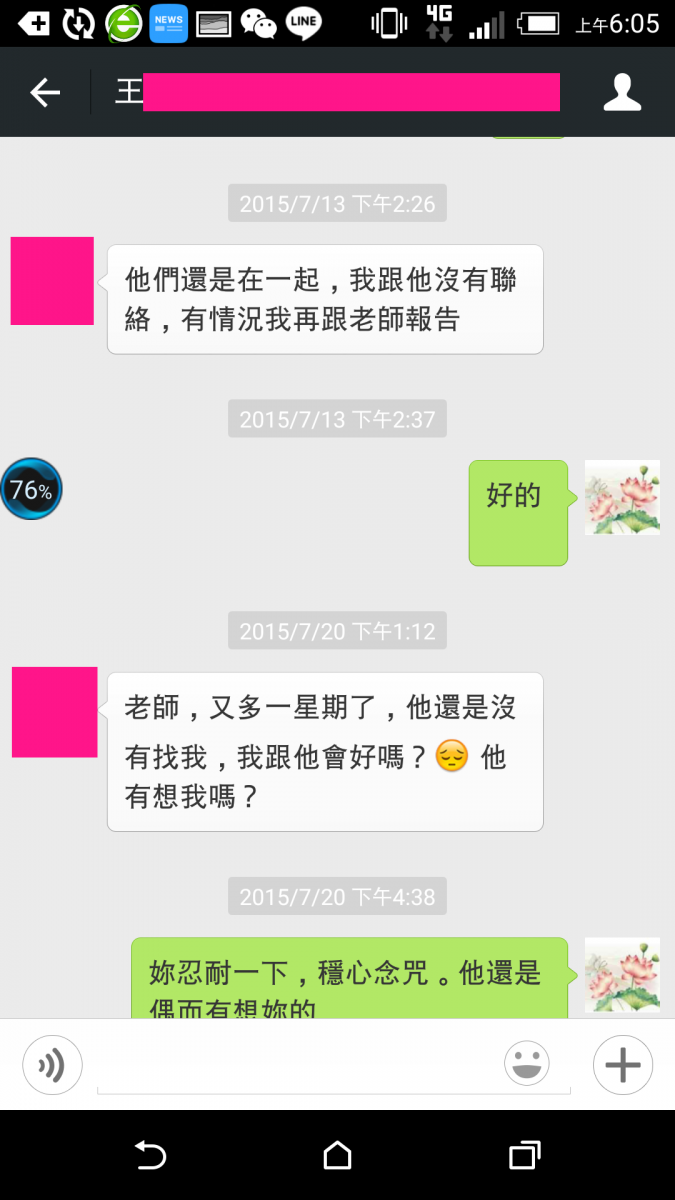Screen dimensions: 675x1200
Task: Open the plus attachment menu
Action: coord(622,1065)
